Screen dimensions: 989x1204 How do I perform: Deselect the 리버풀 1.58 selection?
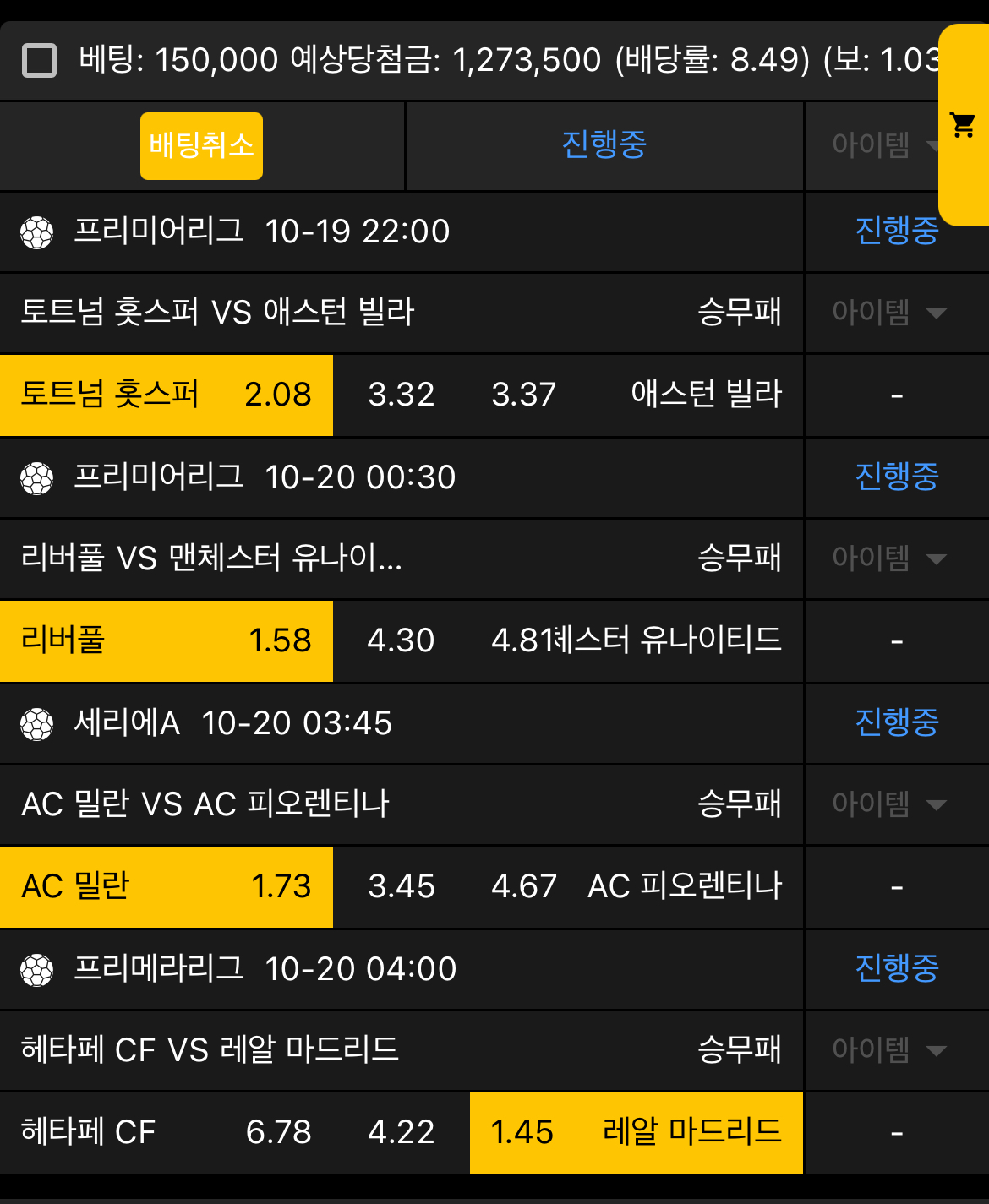point(166,640)
